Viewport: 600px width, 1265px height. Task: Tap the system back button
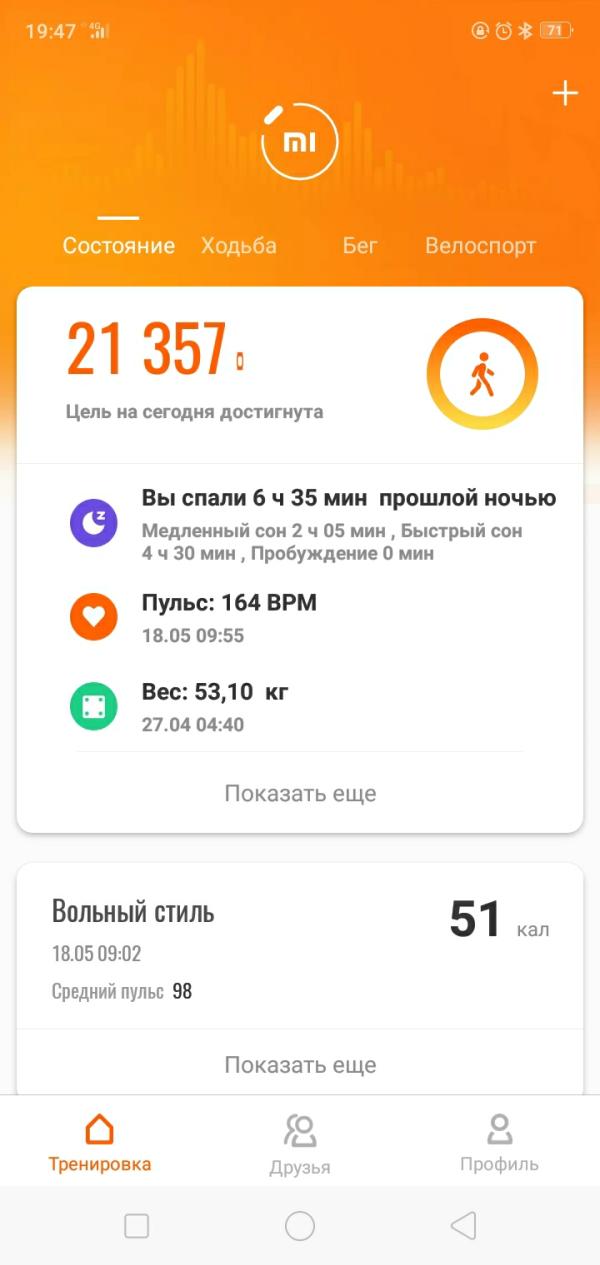point(463,1226)
